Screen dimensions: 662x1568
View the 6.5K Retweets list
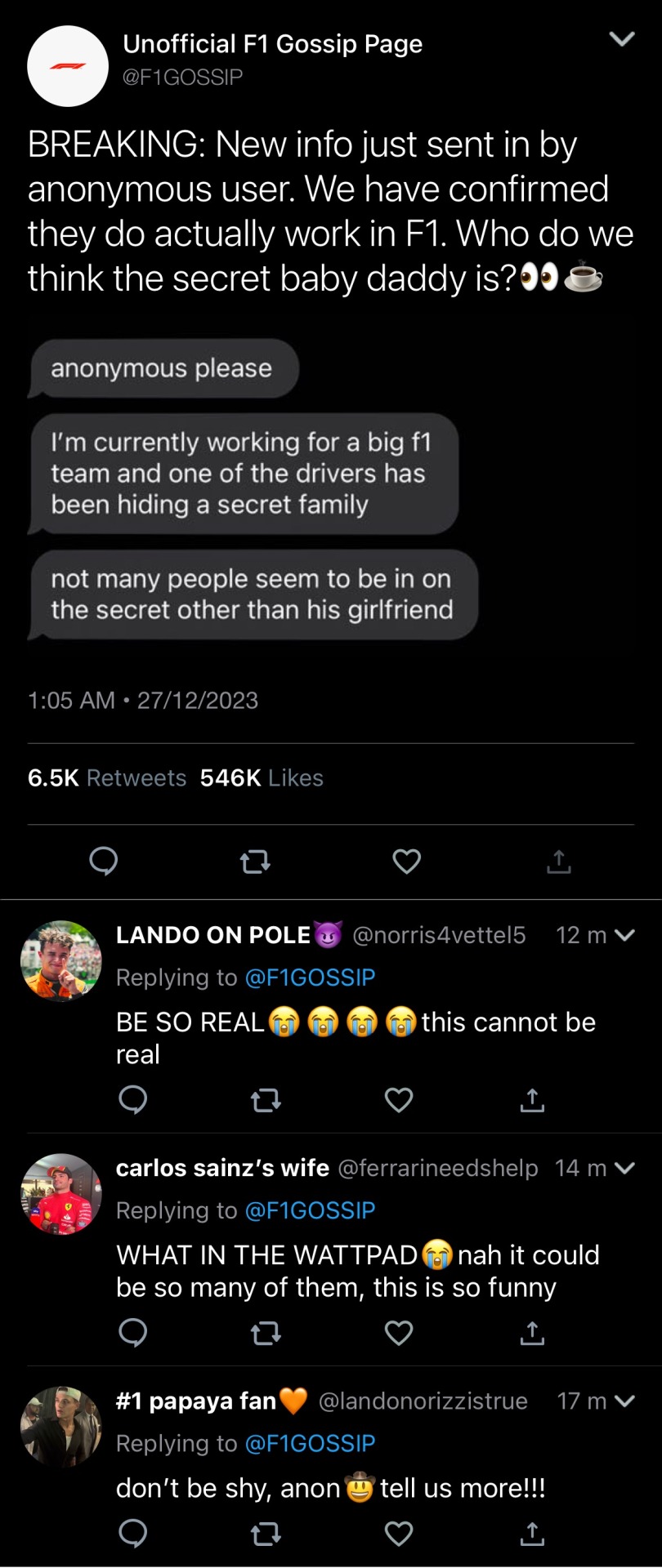tap(107, 777)
